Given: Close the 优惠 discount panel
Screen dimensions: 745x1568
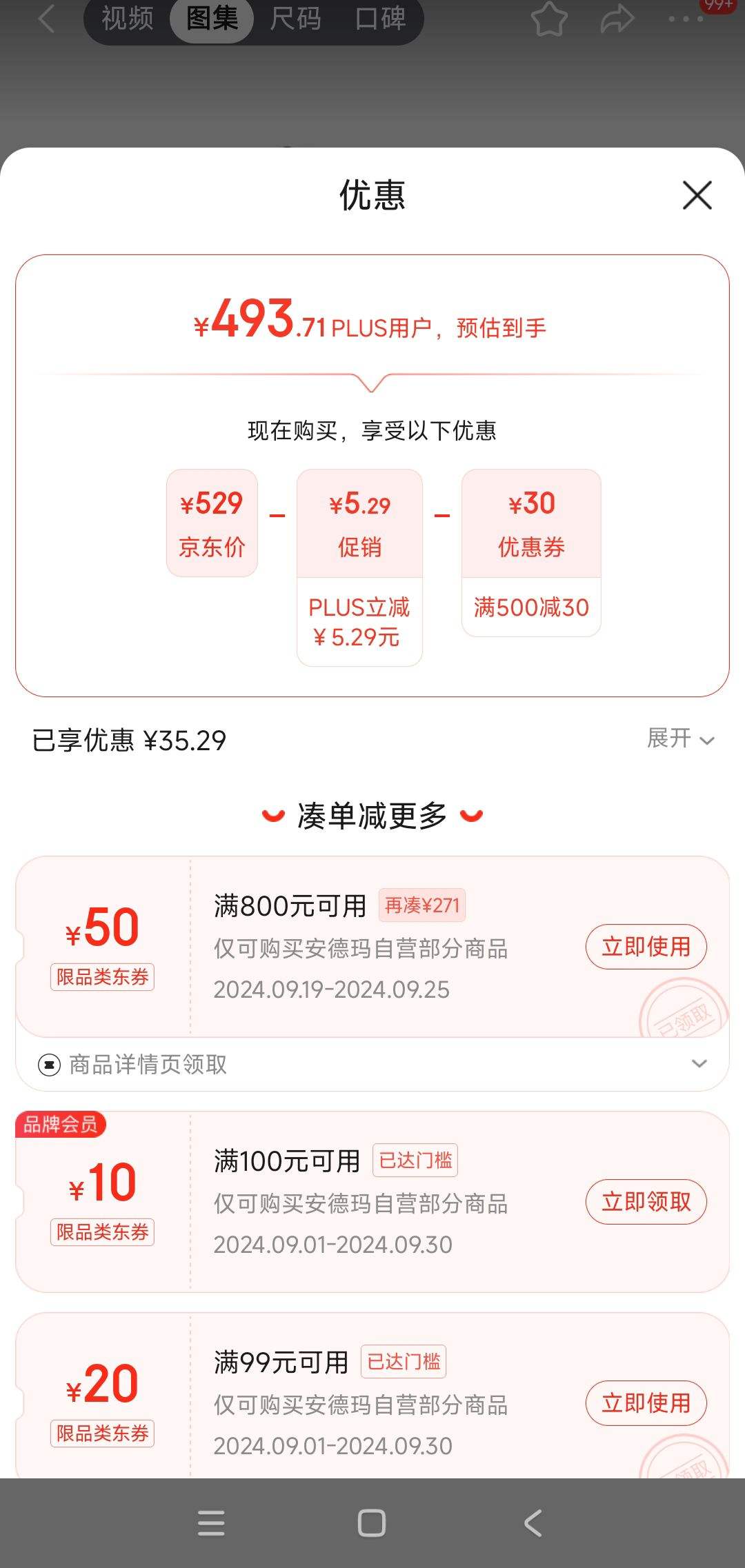Looking at the screenshot, I should (x=697, y=195).
